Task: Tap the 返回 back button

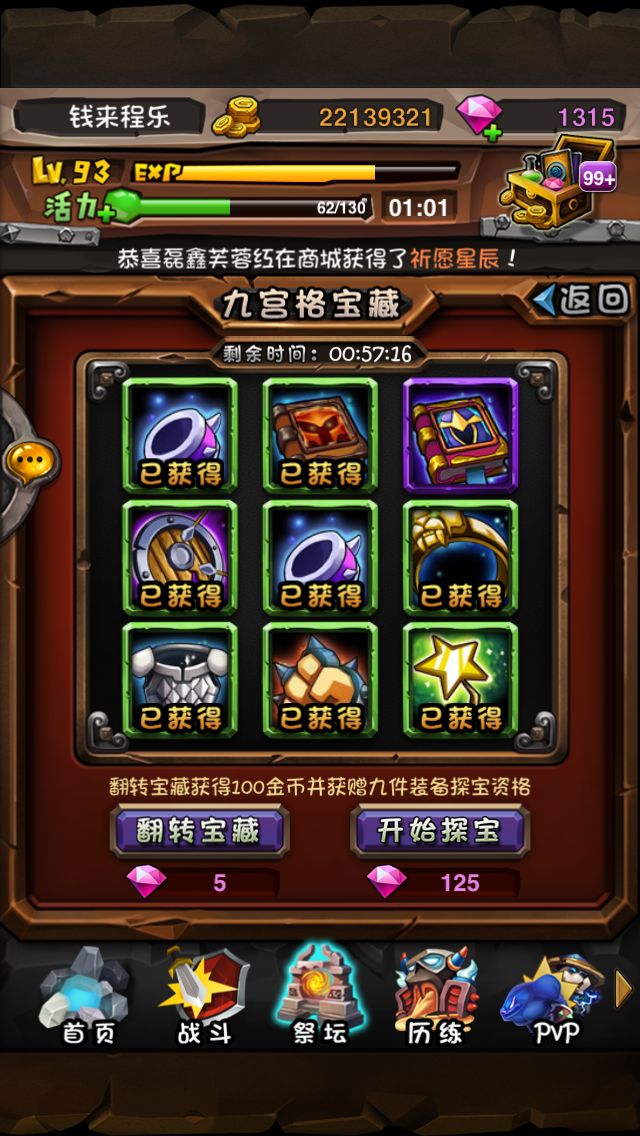Action: tap(581, 299)
